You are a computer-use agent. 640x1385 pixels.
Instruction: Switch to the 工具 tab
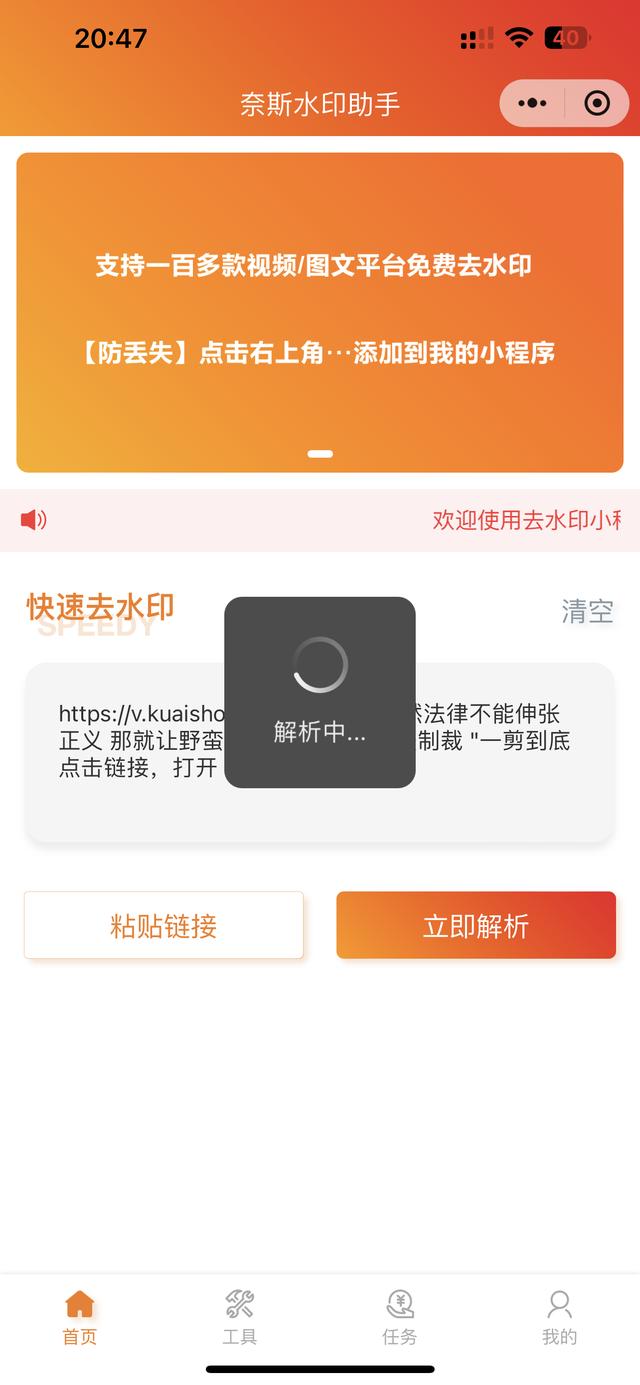point(240,1317)
